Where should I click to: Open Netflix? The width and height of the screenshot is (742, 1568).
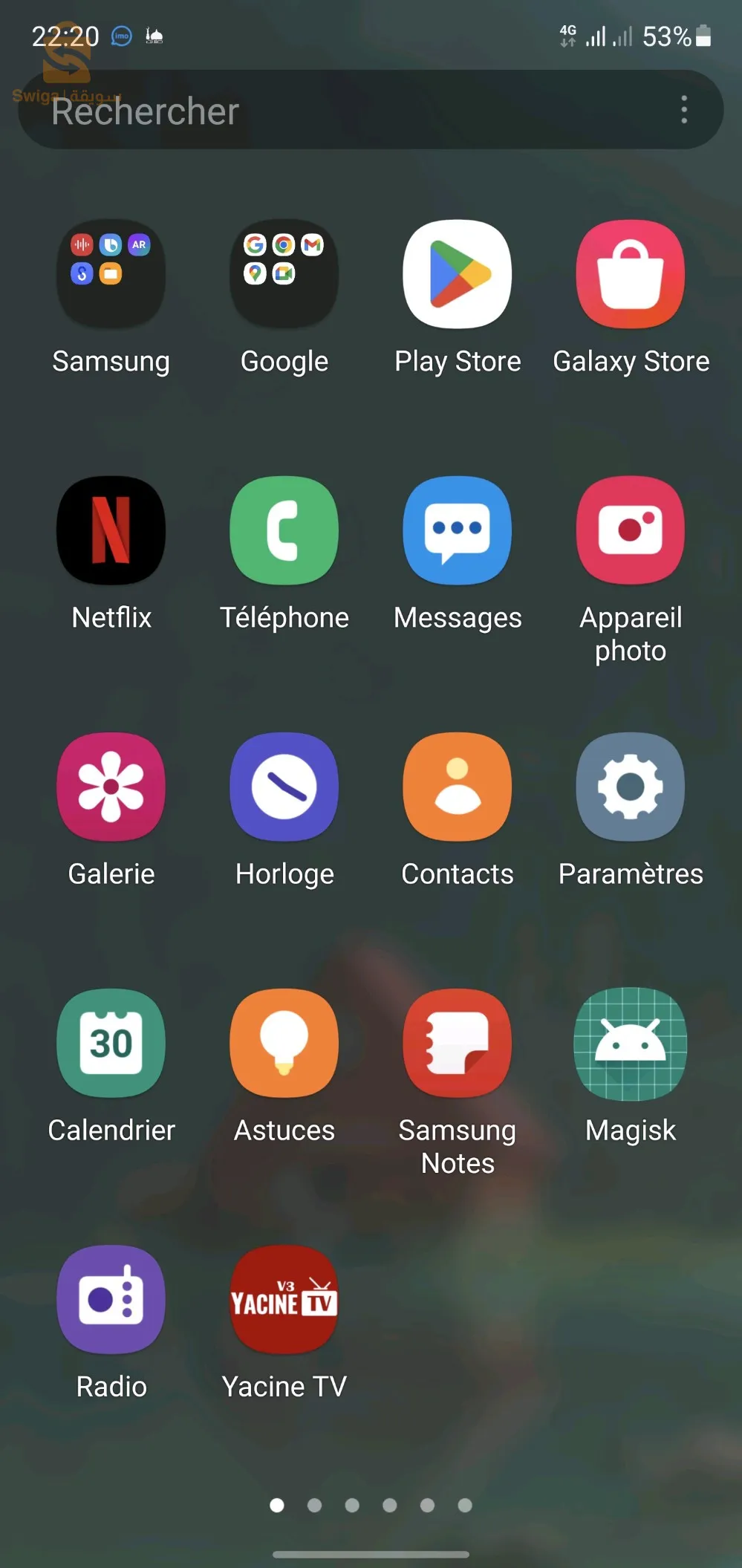(x=111, y=530)
